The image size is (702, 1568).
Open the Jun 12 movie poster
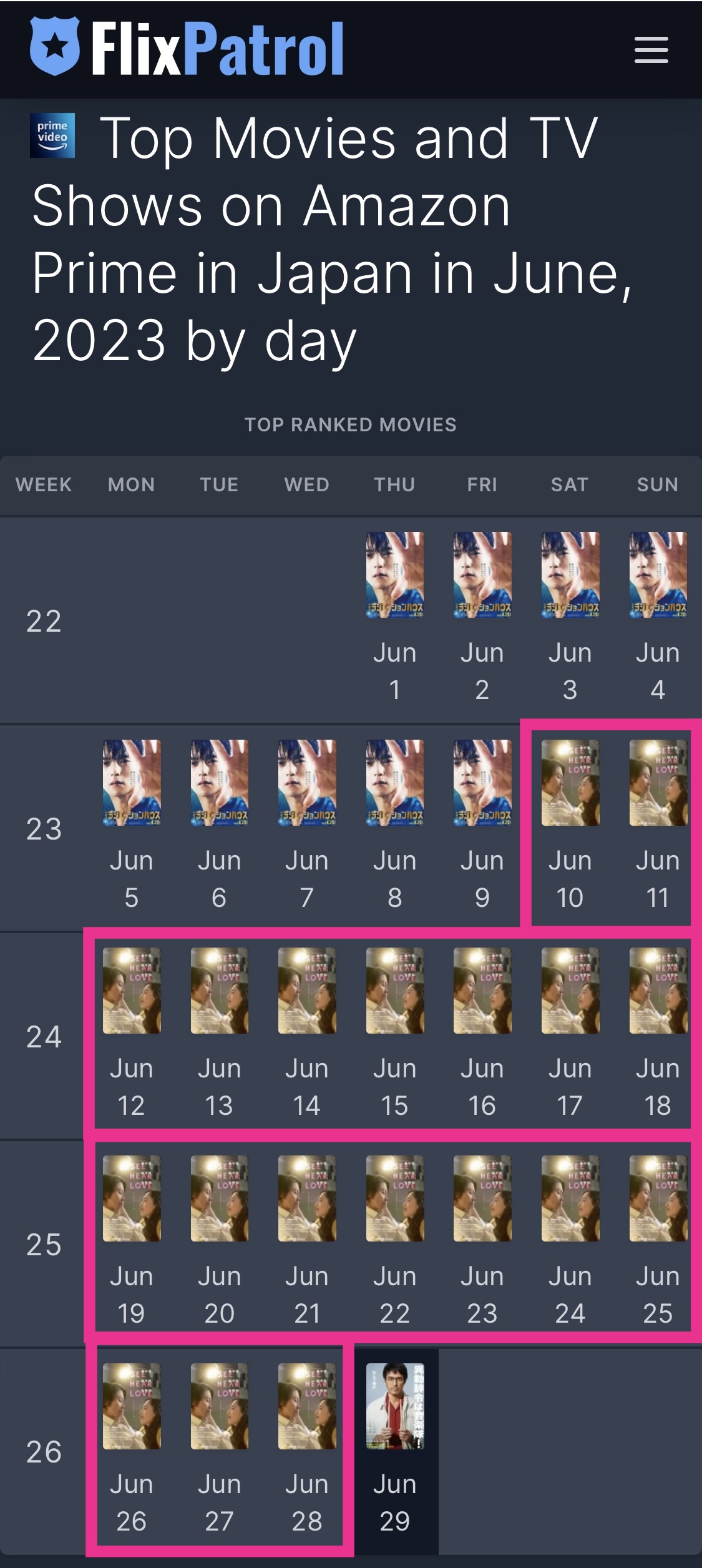click(x=132, y=991)
